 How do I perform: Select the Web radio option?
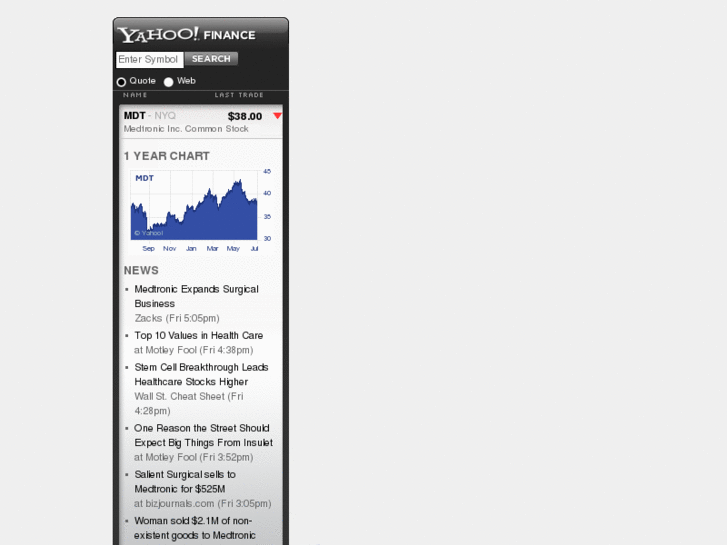(169, 82)
